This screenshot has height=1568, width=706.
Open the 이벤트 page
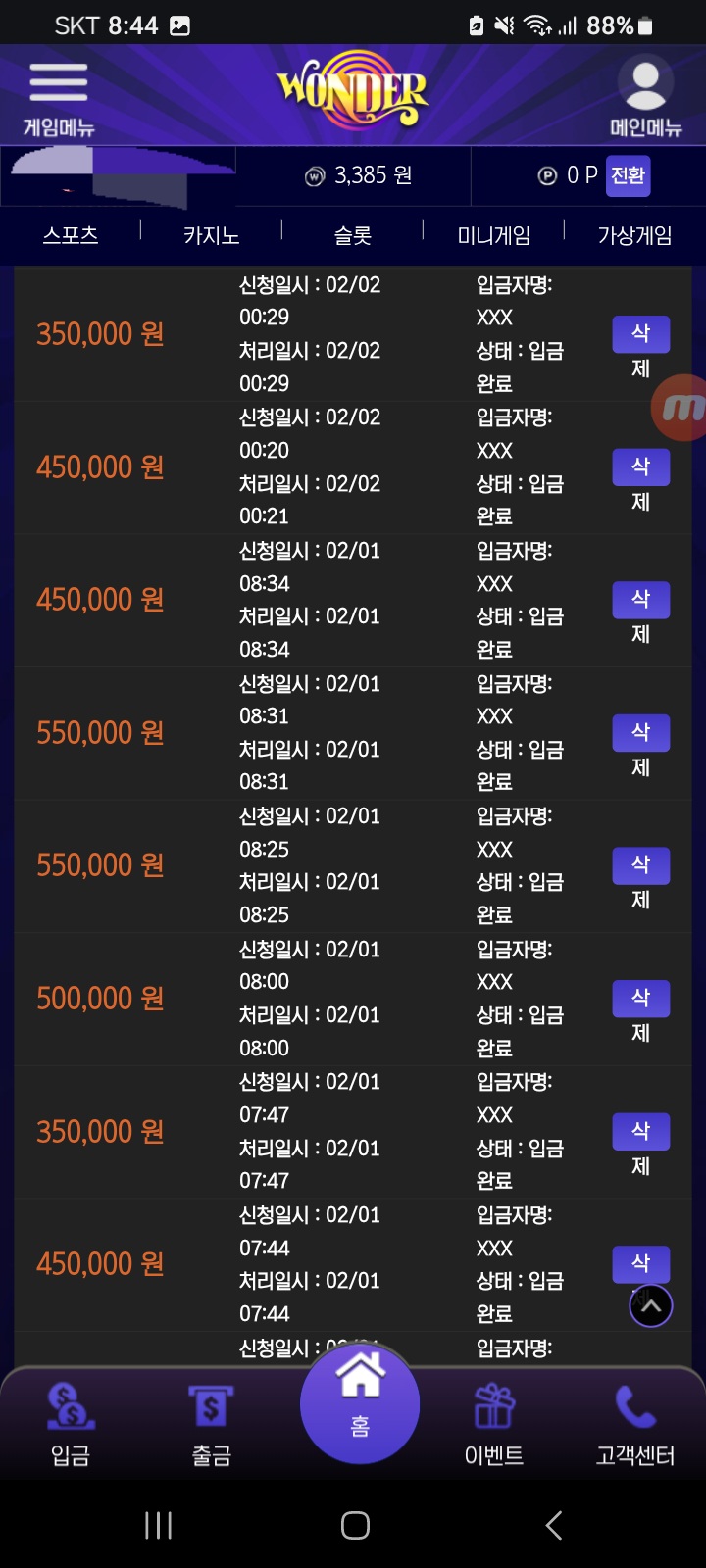pos(494,1424)
